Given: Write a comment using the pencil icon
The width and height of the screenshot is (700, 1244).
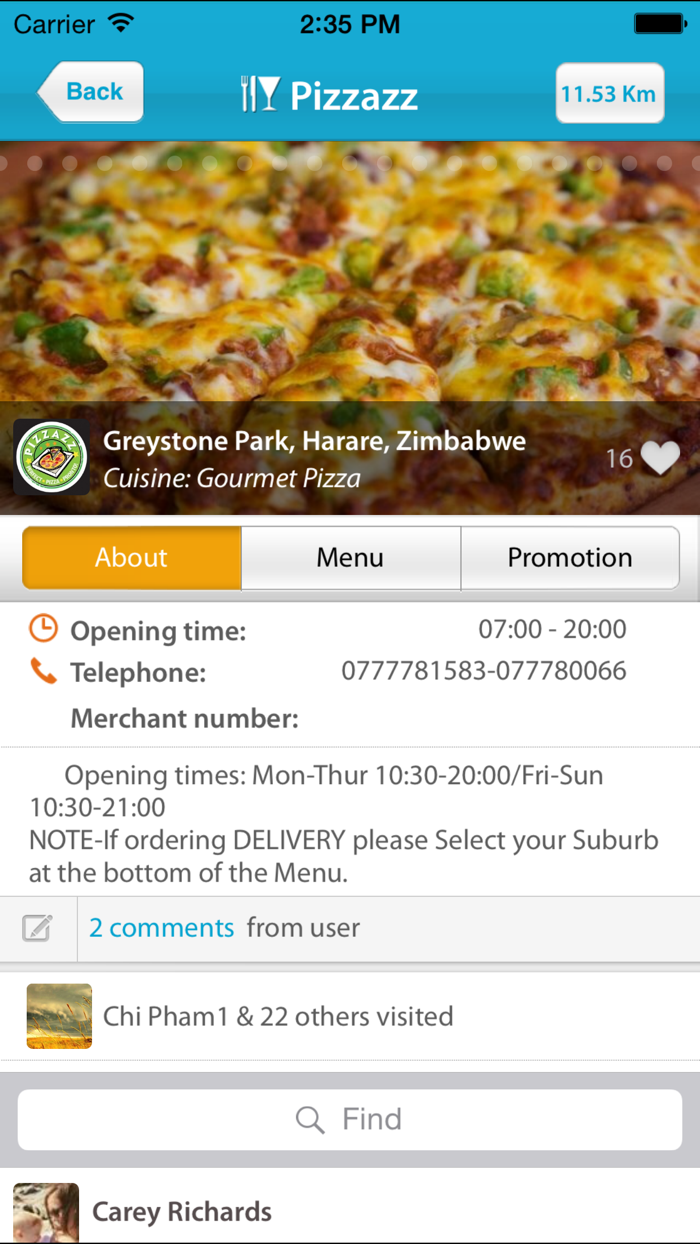Looking at the screenshot, I should coord(37,929).
